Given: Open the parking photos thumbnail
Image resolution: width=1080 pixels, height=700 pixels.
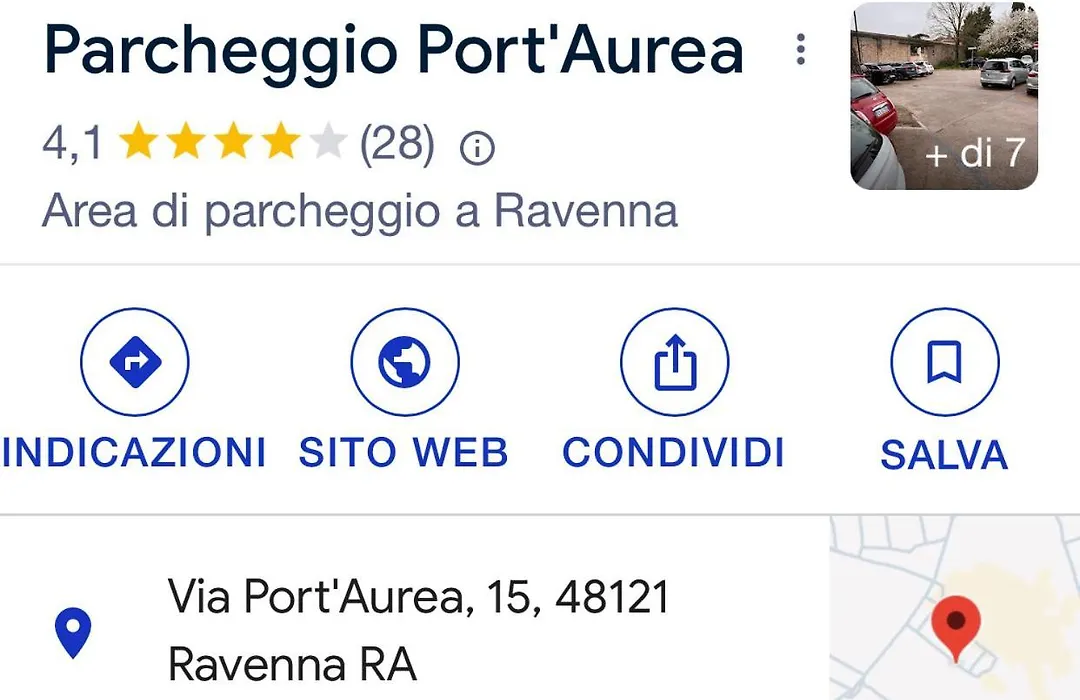Looking at the screenshot, I should [x=943, y=96].
